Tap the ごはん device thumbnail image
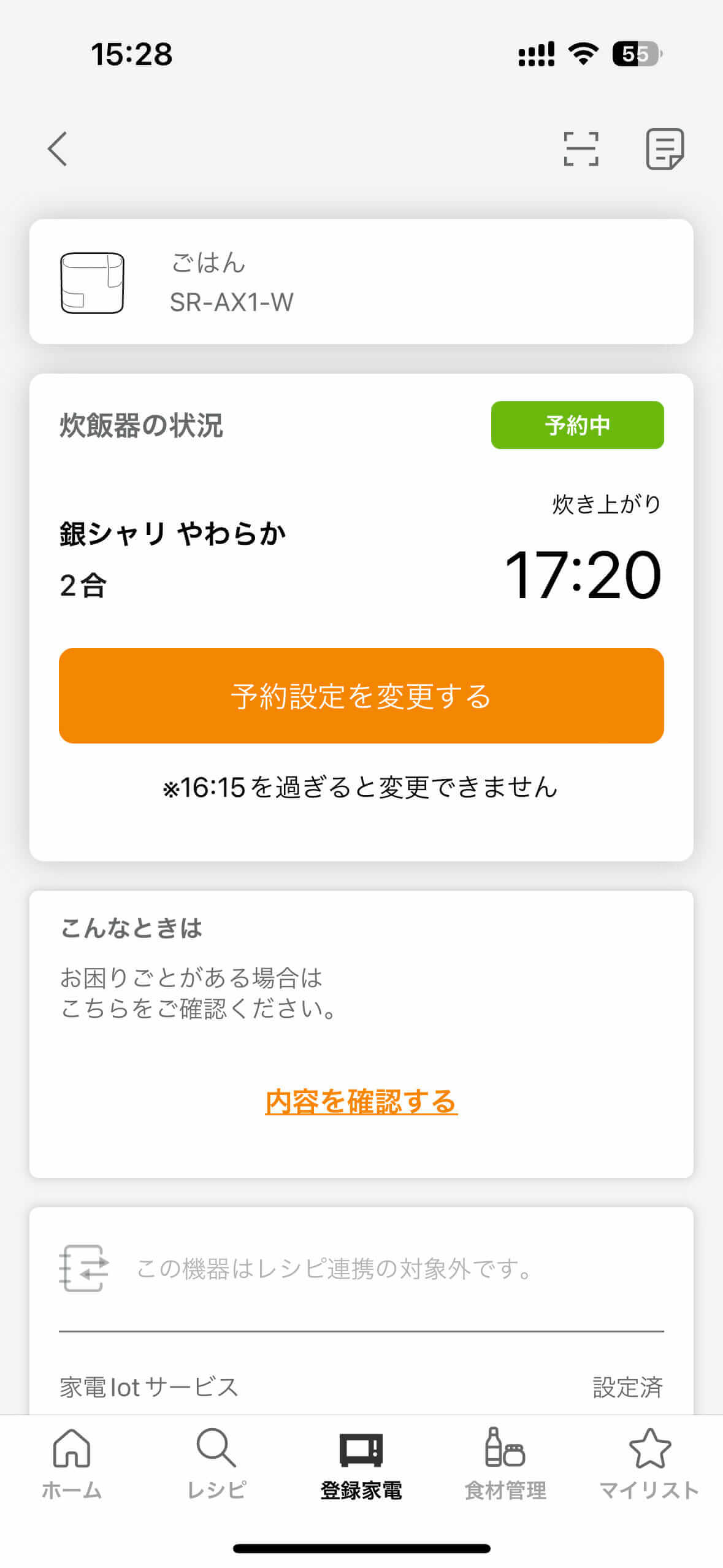723x1568 pixels. click(94, 282)
